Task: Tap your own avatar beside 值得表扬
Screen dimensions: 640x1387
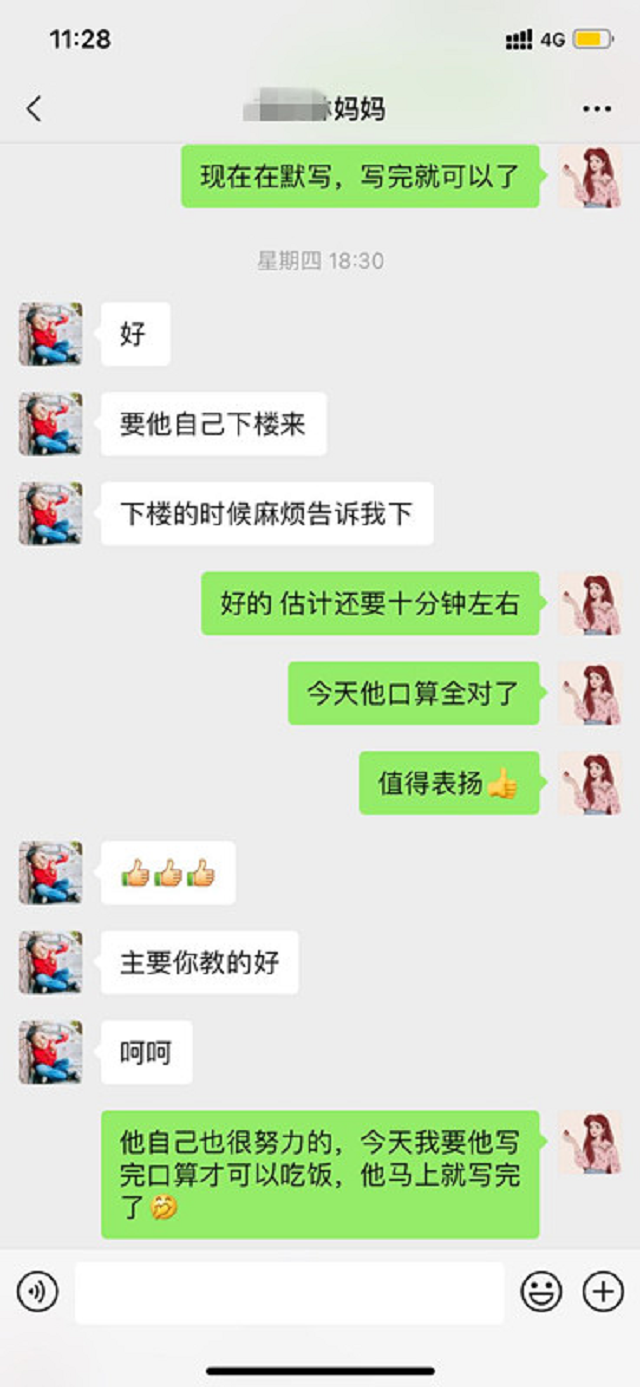Action: click(589, 783)
